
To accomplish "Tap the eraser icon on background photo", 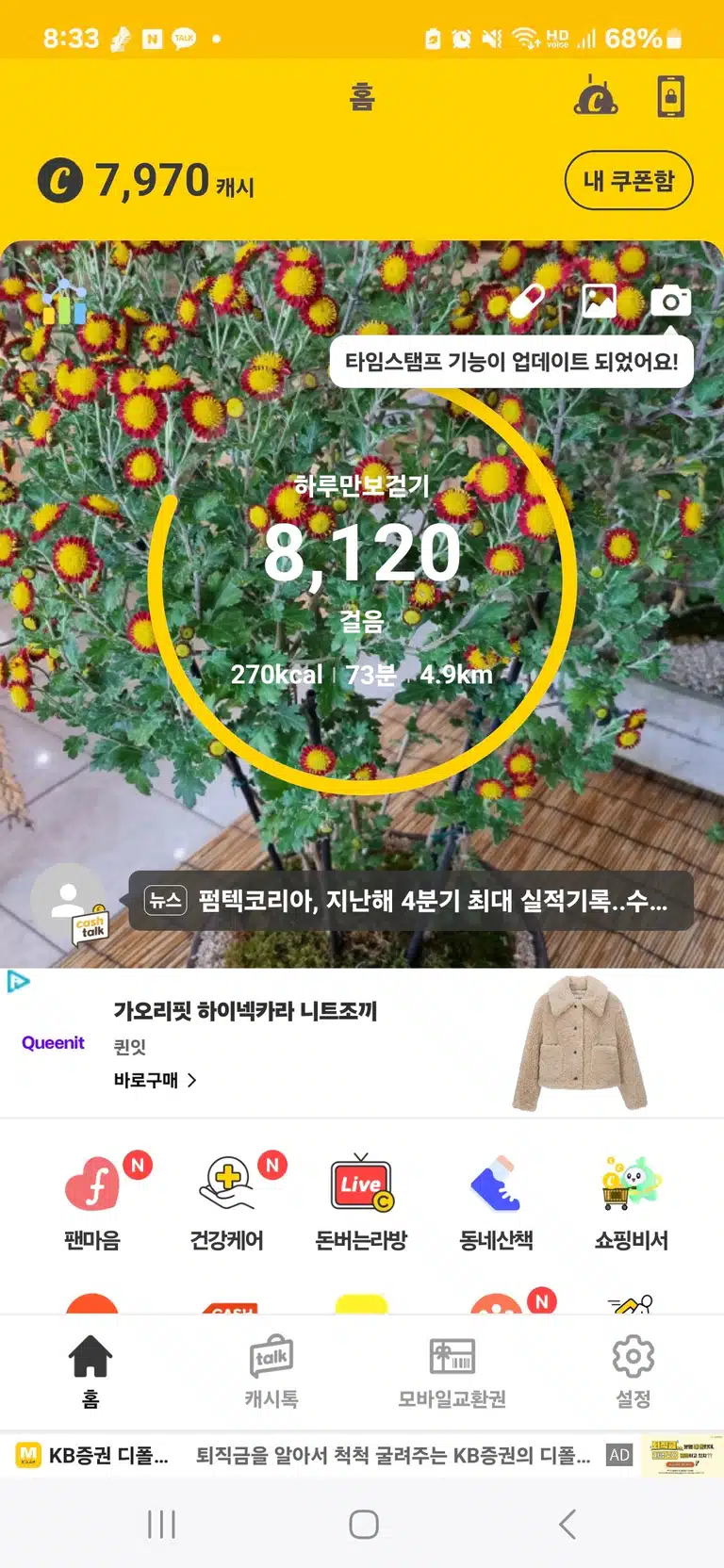I will tap(528, 302).
